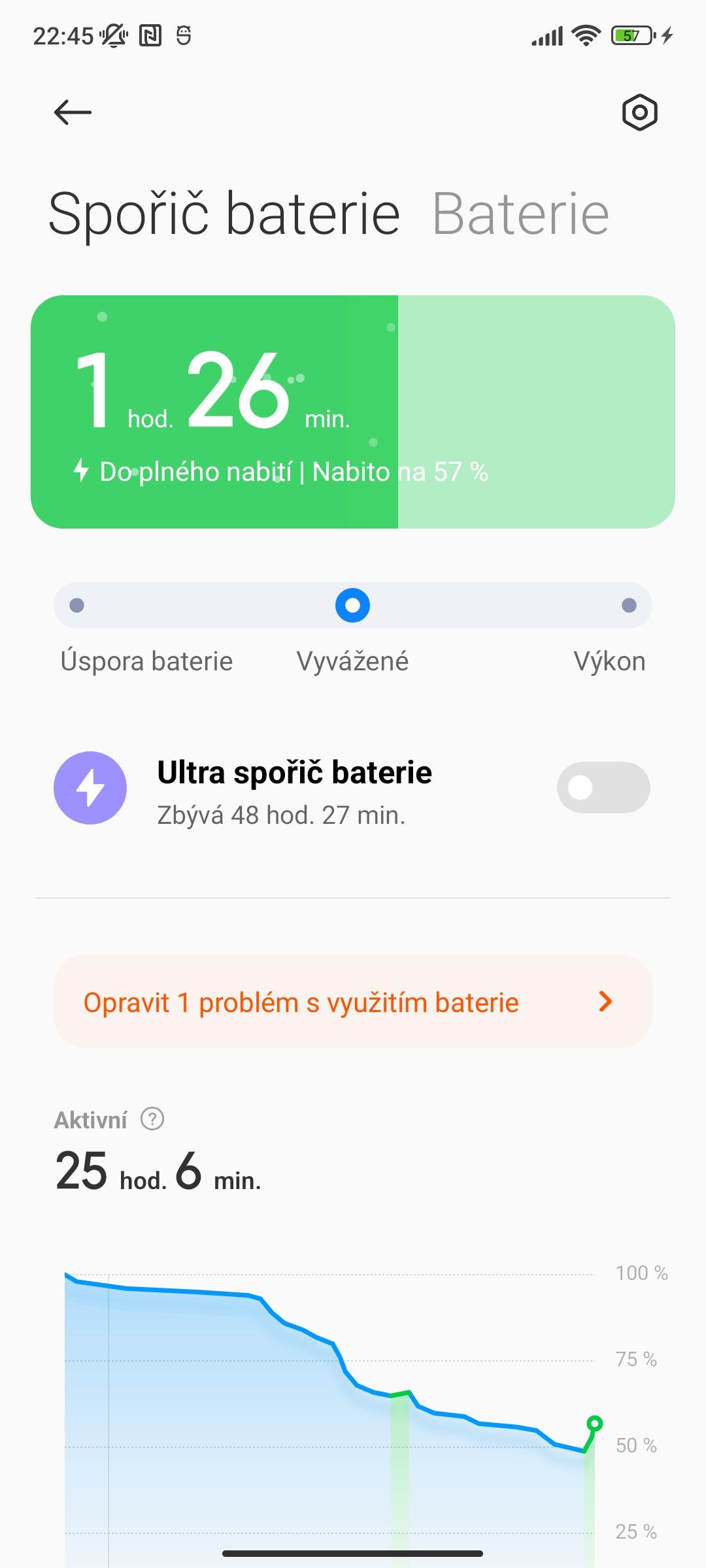Open Opravit 1 problém s využitím baterie
The height and width of the screenshot is (1568, 706).
click(353, 1002)
